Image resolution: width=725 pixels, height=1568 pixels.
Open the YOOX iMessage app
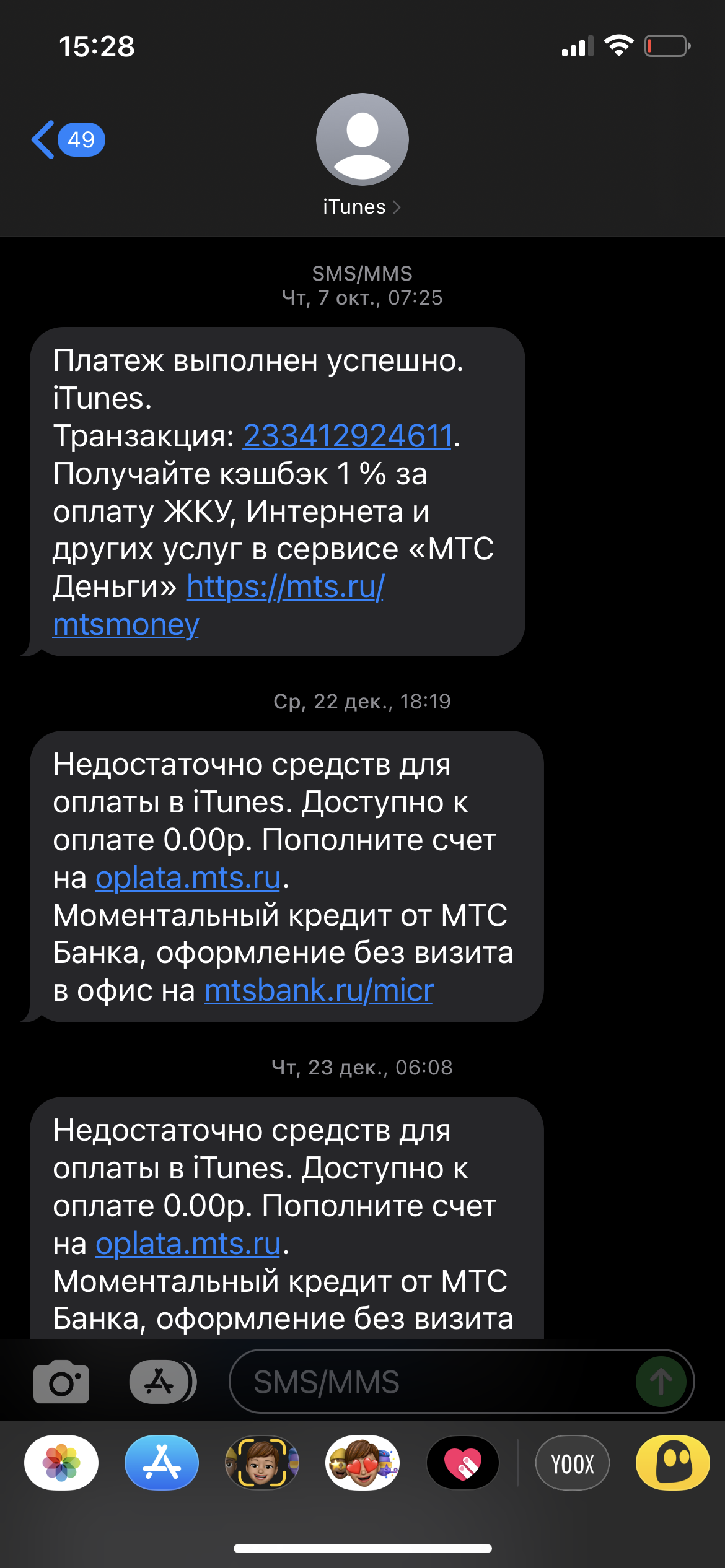(572, 1463)
